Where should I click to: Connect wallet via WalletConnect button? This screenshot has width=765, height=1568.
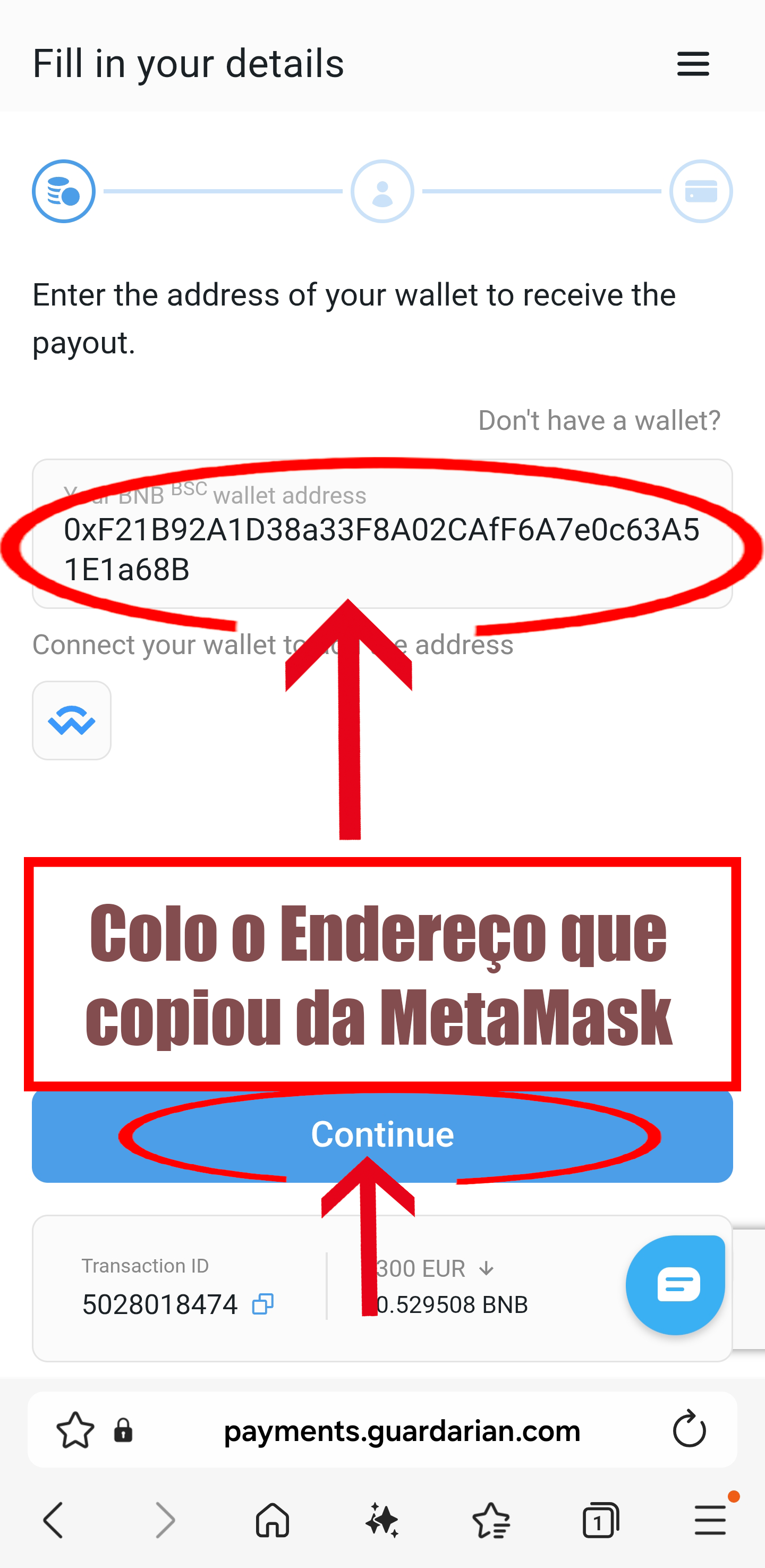(72, 721)
